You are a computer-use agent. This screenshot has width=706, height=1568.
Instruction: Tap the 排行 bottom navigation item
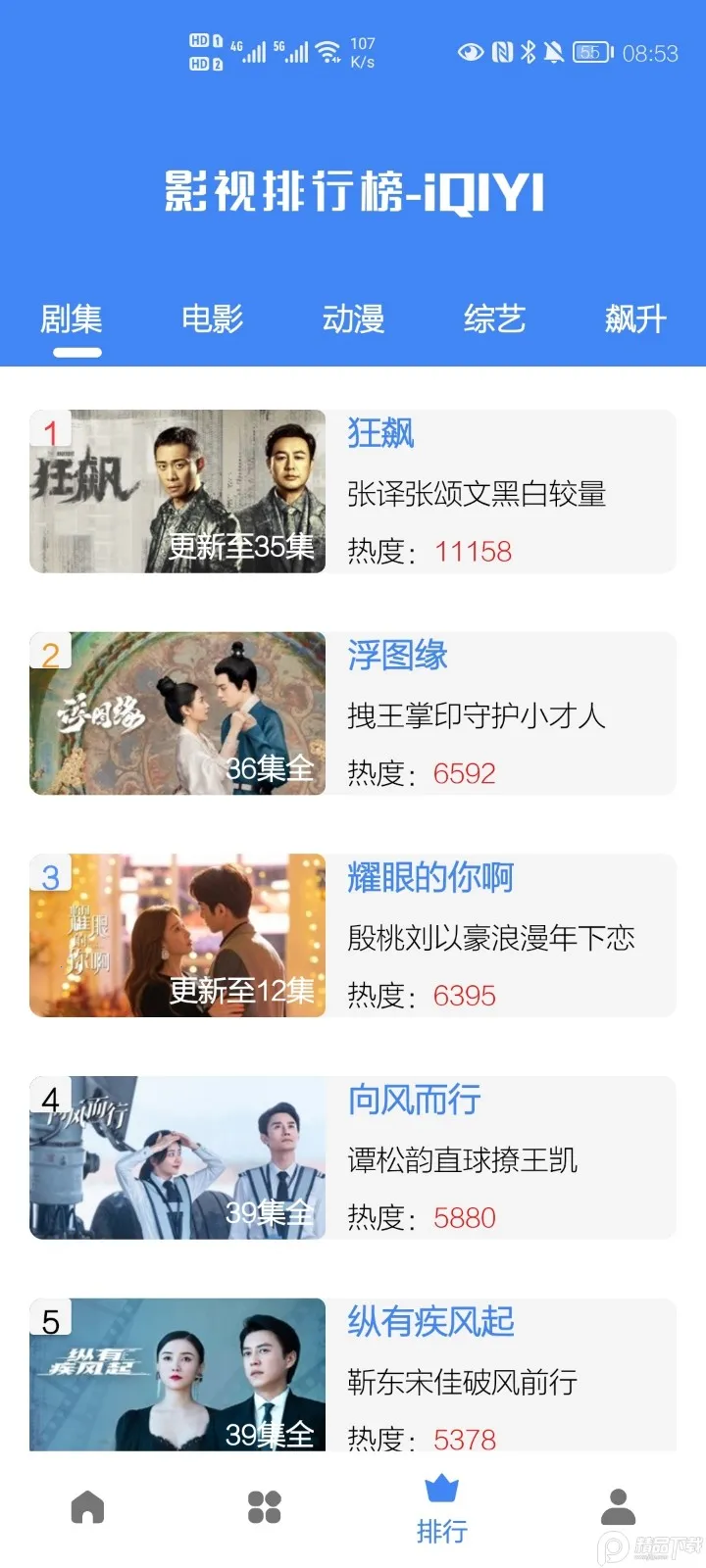[x=441, y=1509]
